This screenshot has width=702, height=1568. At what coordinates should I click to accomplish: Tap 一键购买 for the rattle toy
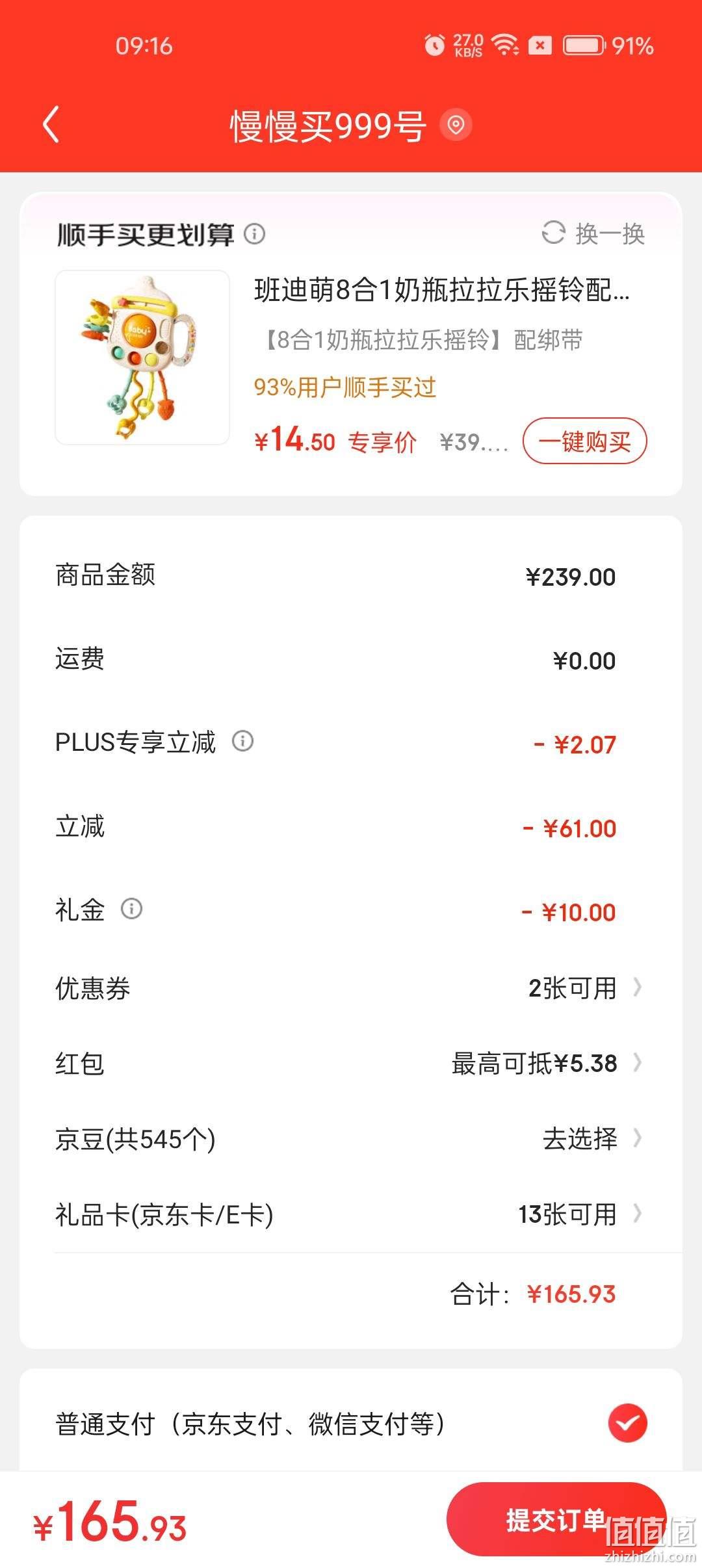tap(585, 441)
